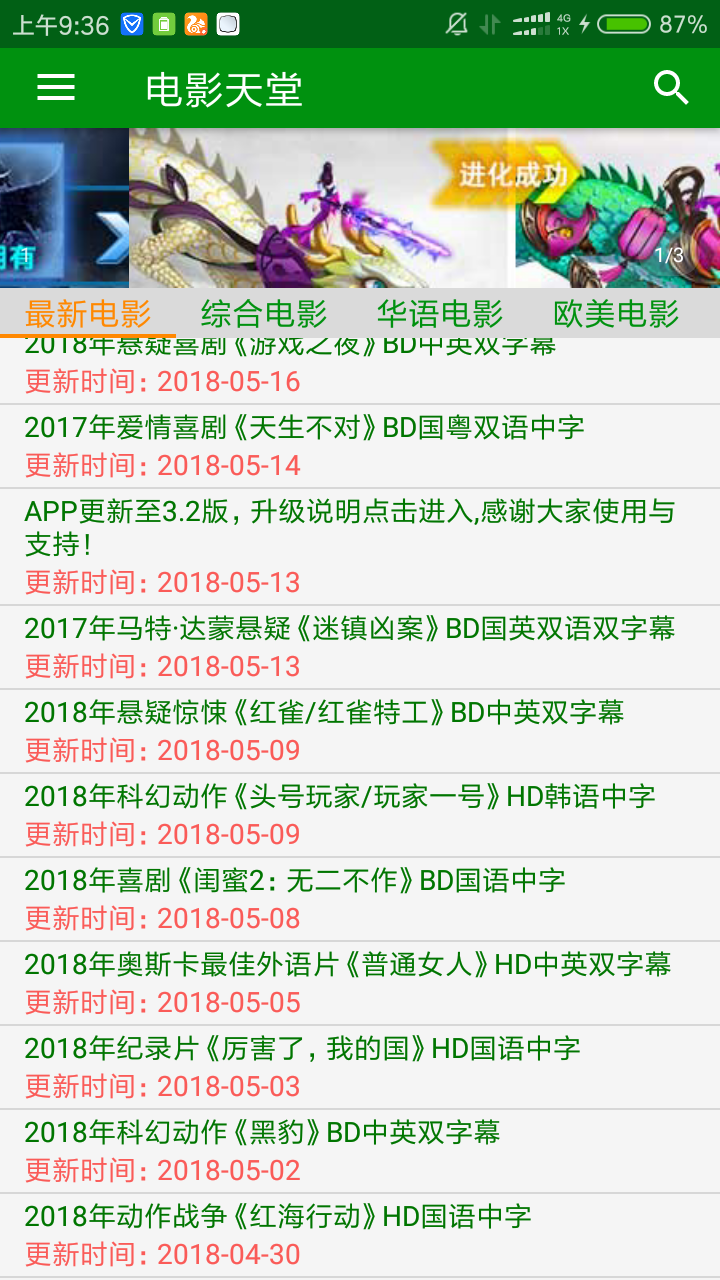Select the 华语电影 tab
Viewport: 720px width, 1280px height.
(440, 313)
